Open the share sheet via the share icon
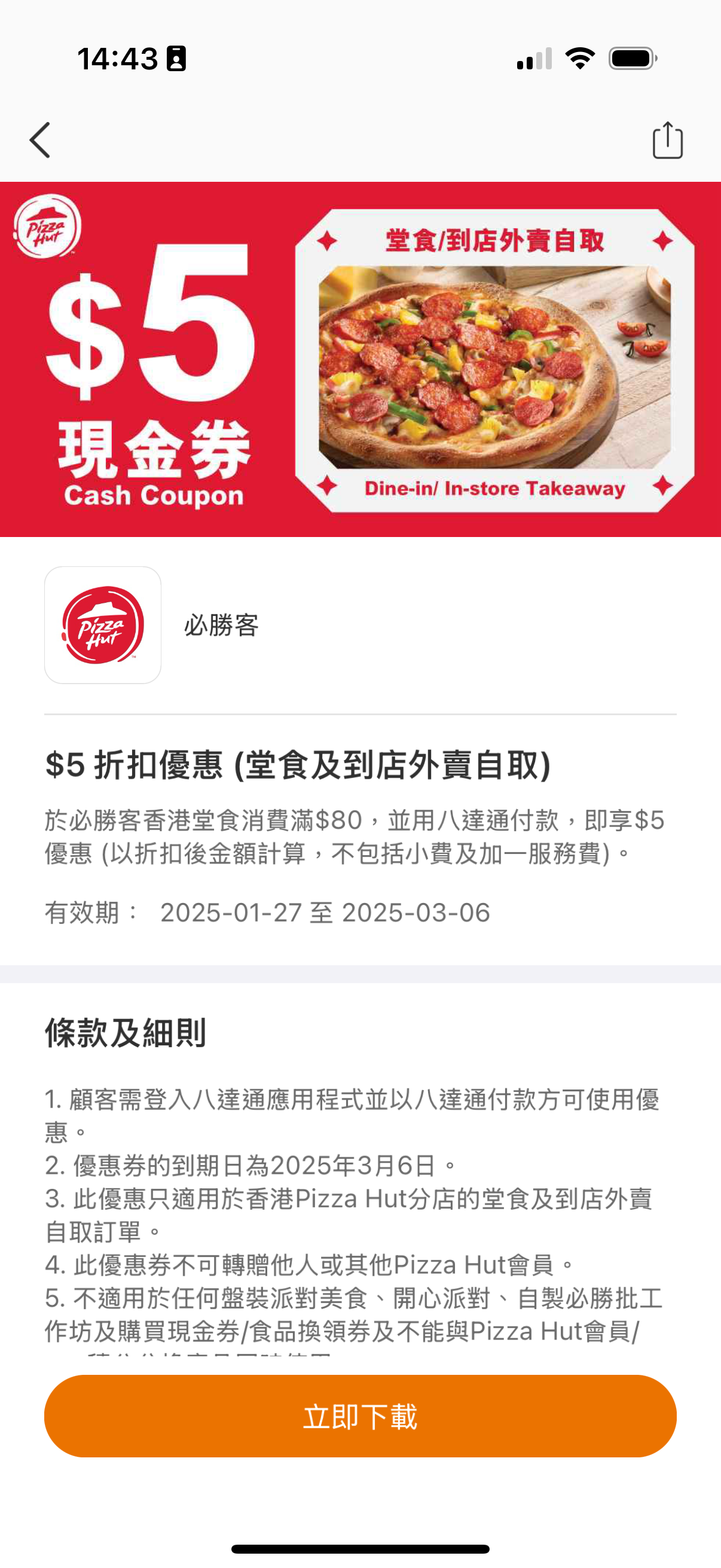Viewport: 721px width, 1568px height. click(667, 140)
